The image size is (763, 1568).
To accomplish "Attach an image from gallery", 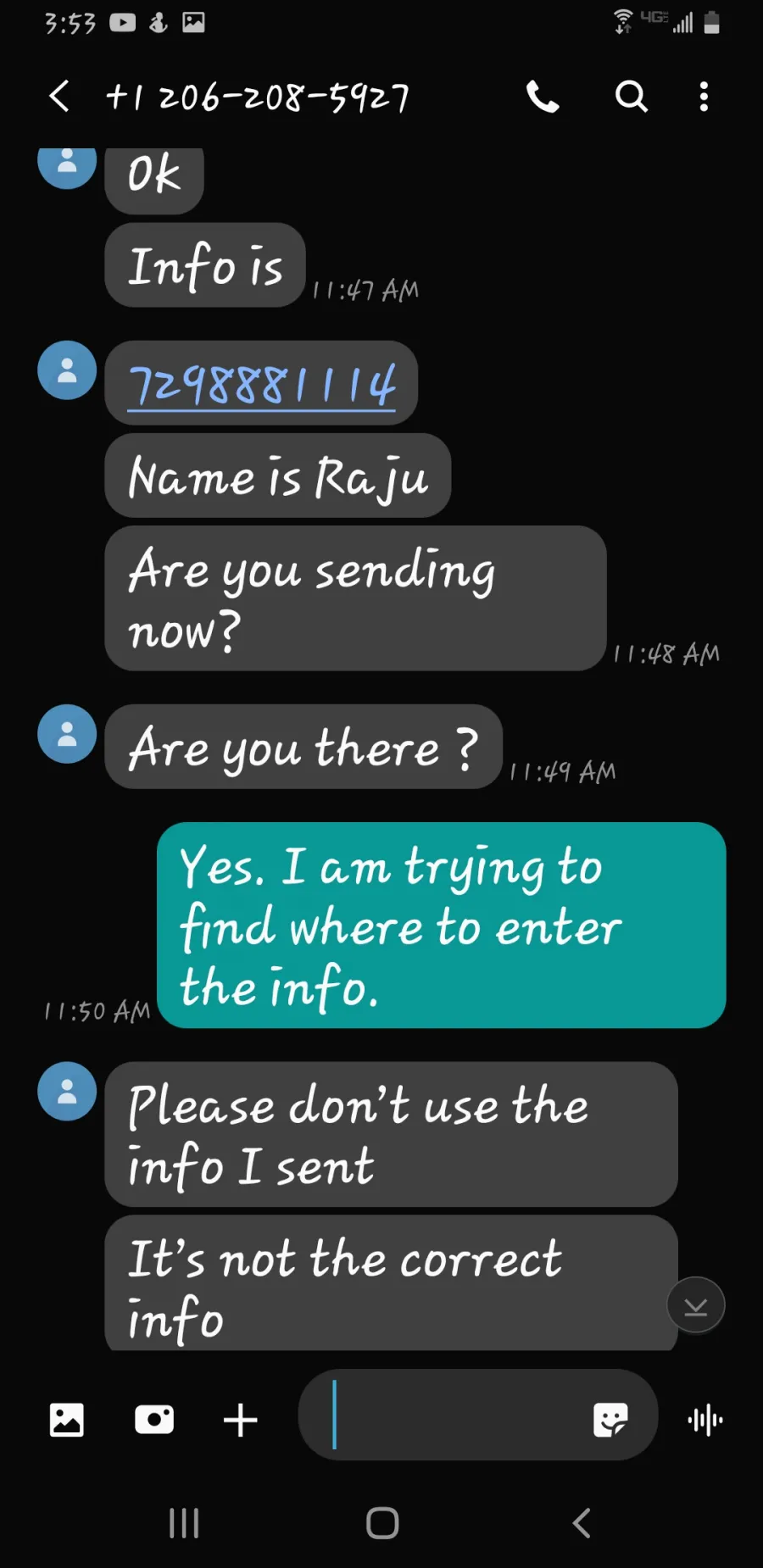I will coord(67,1419).
